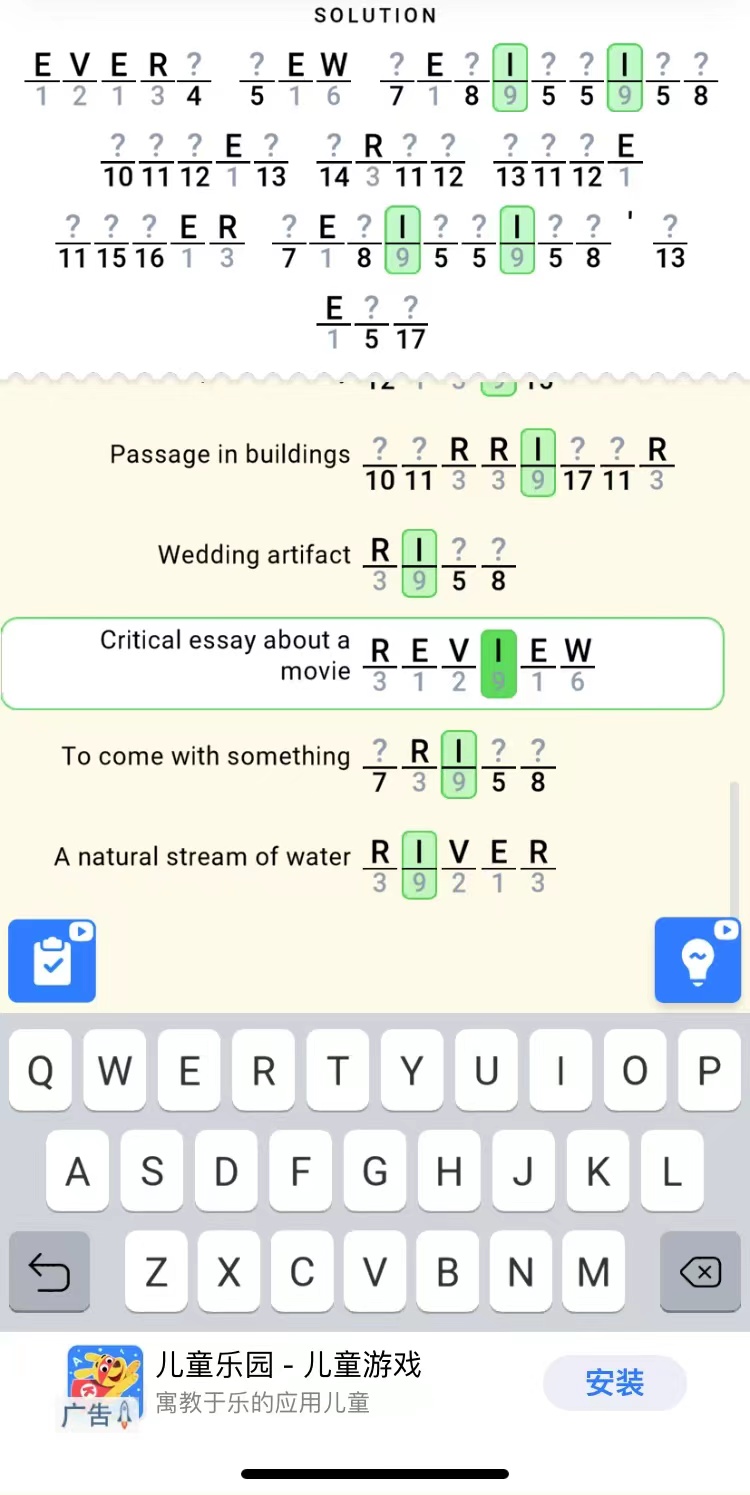Get a hint with the lightbulb

[697, 960]
